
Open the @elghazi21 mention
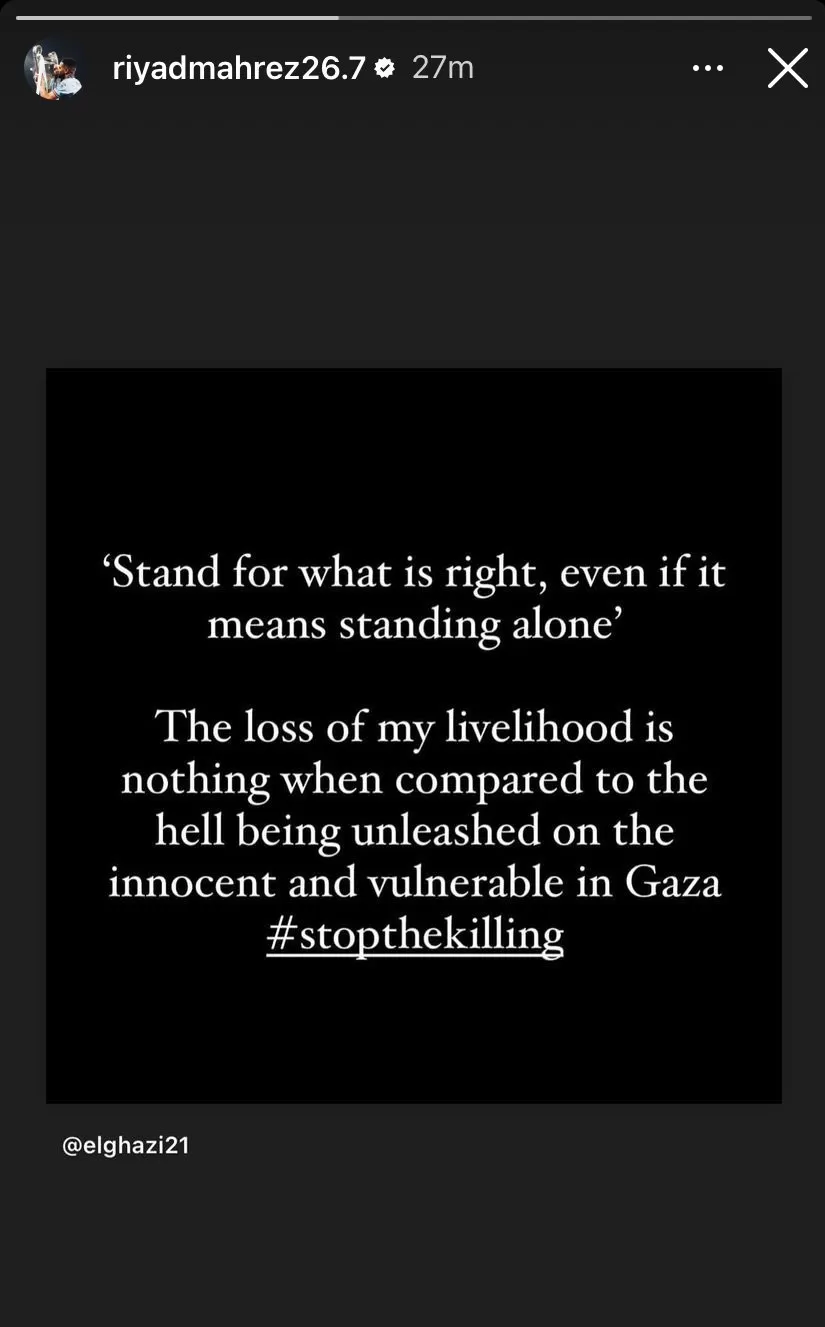pyautogui.click(x=126, y=1145)
